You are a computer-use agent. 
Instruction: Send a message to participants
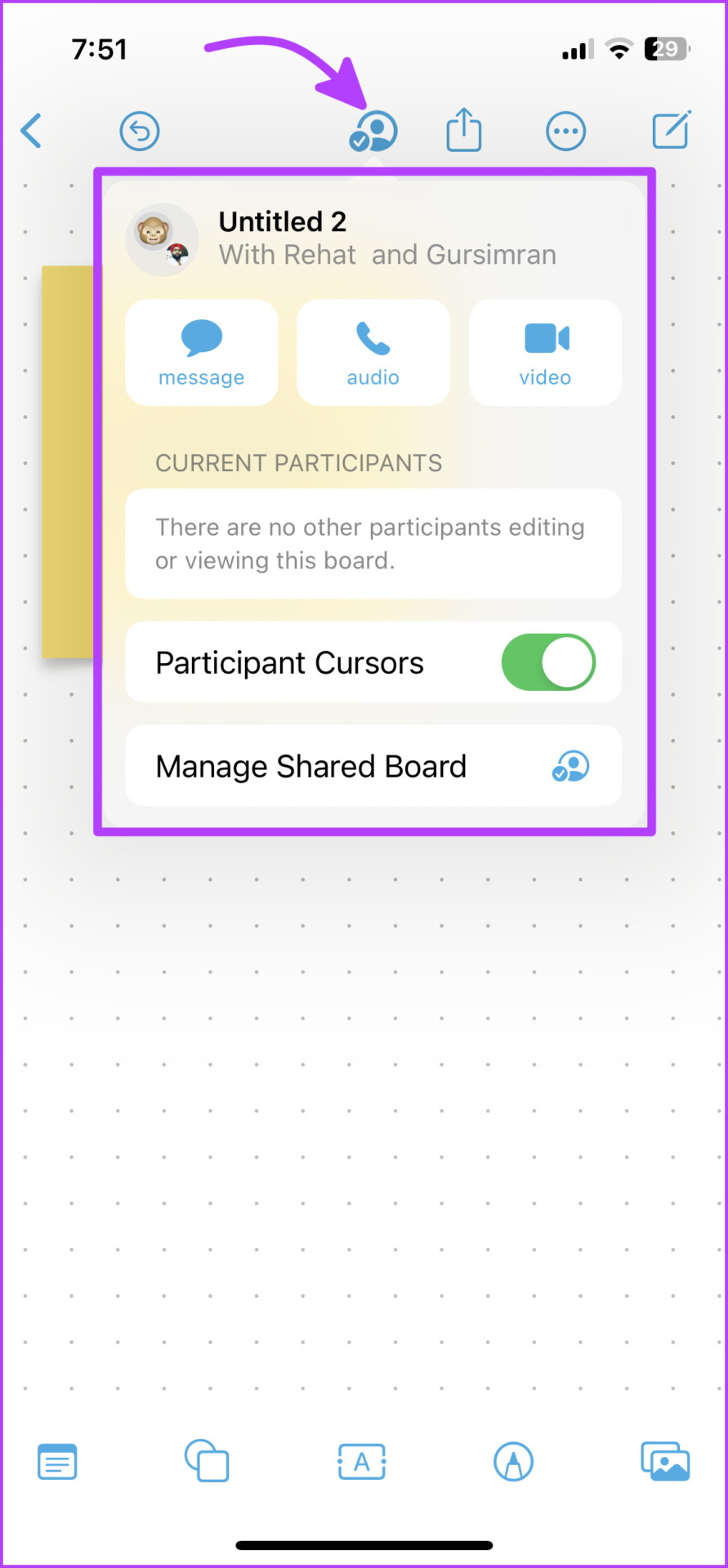202,353
